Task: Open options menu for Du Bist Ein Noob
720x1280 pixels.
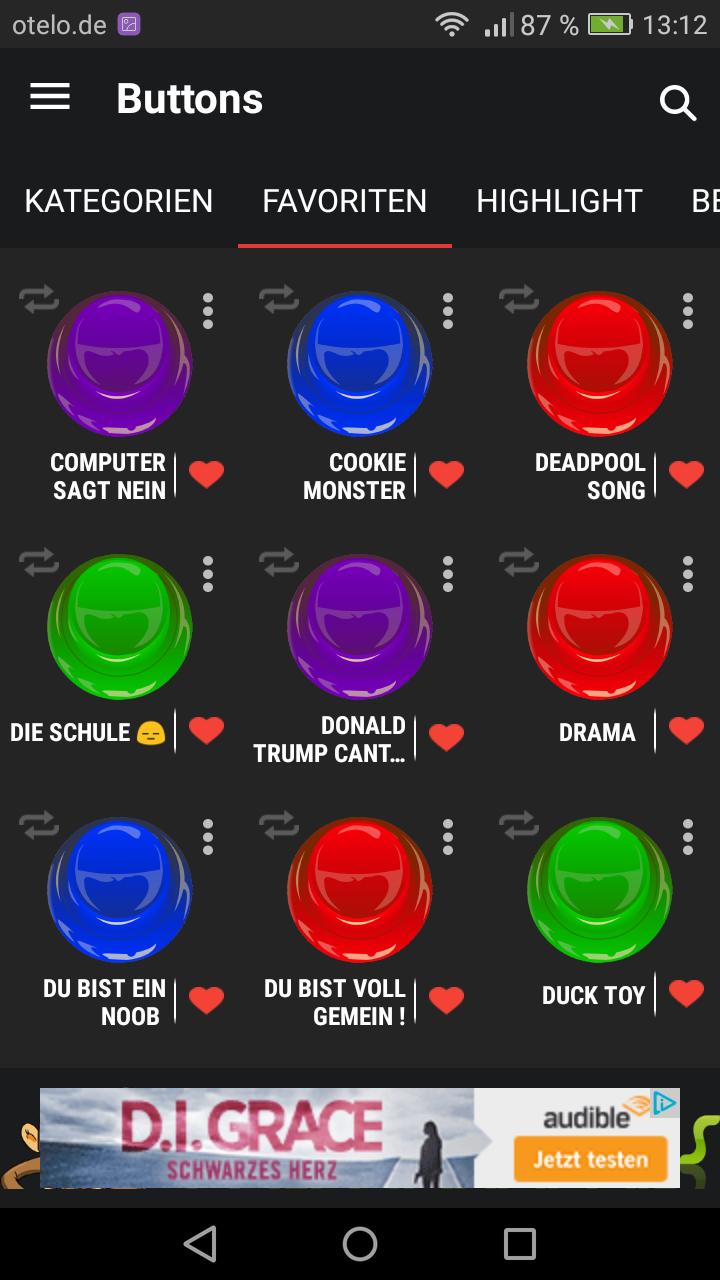Action: coord(208,837)
